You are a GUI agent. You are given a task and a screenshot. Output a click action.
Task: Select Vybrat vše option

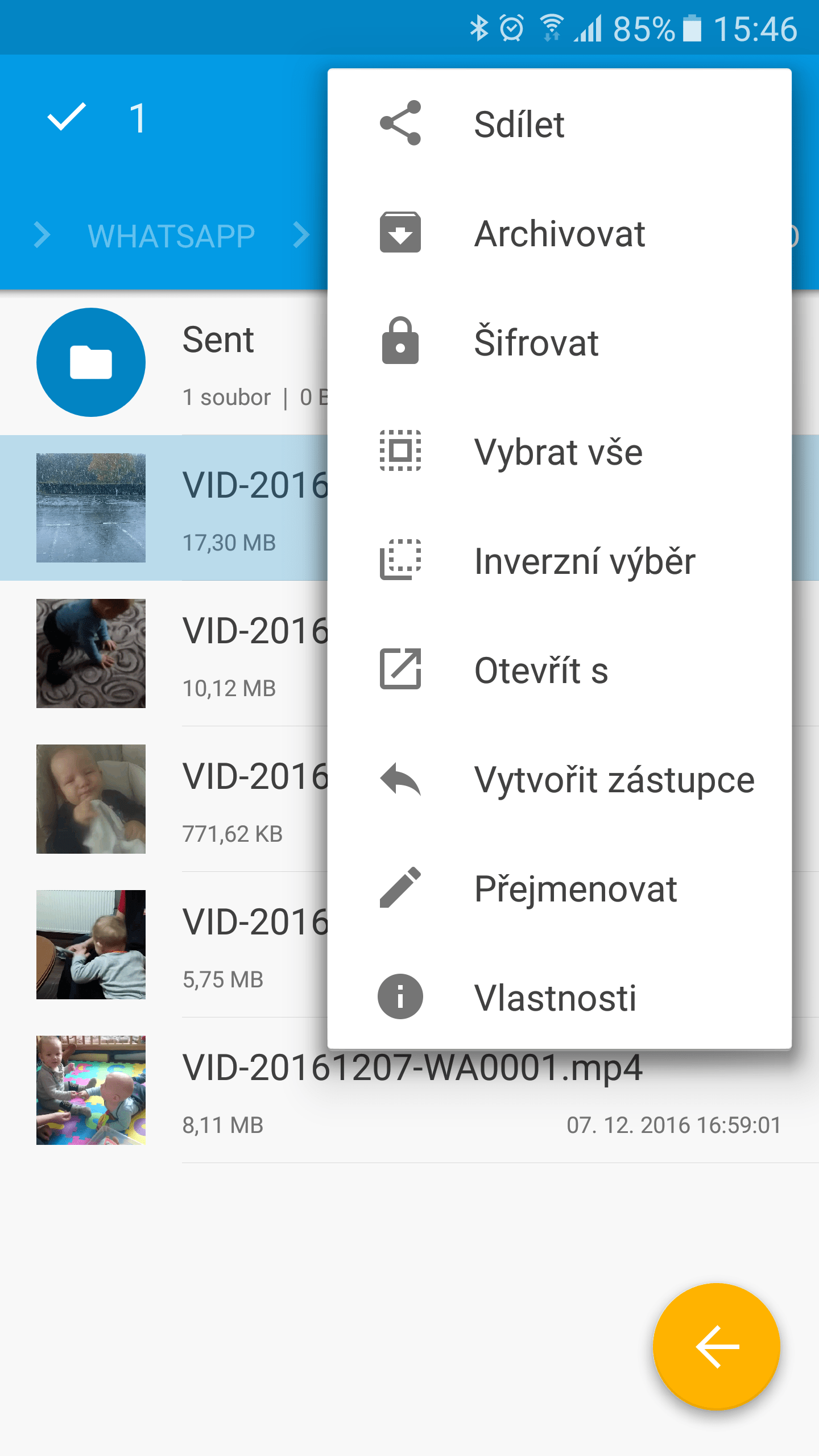click(558, 452)
